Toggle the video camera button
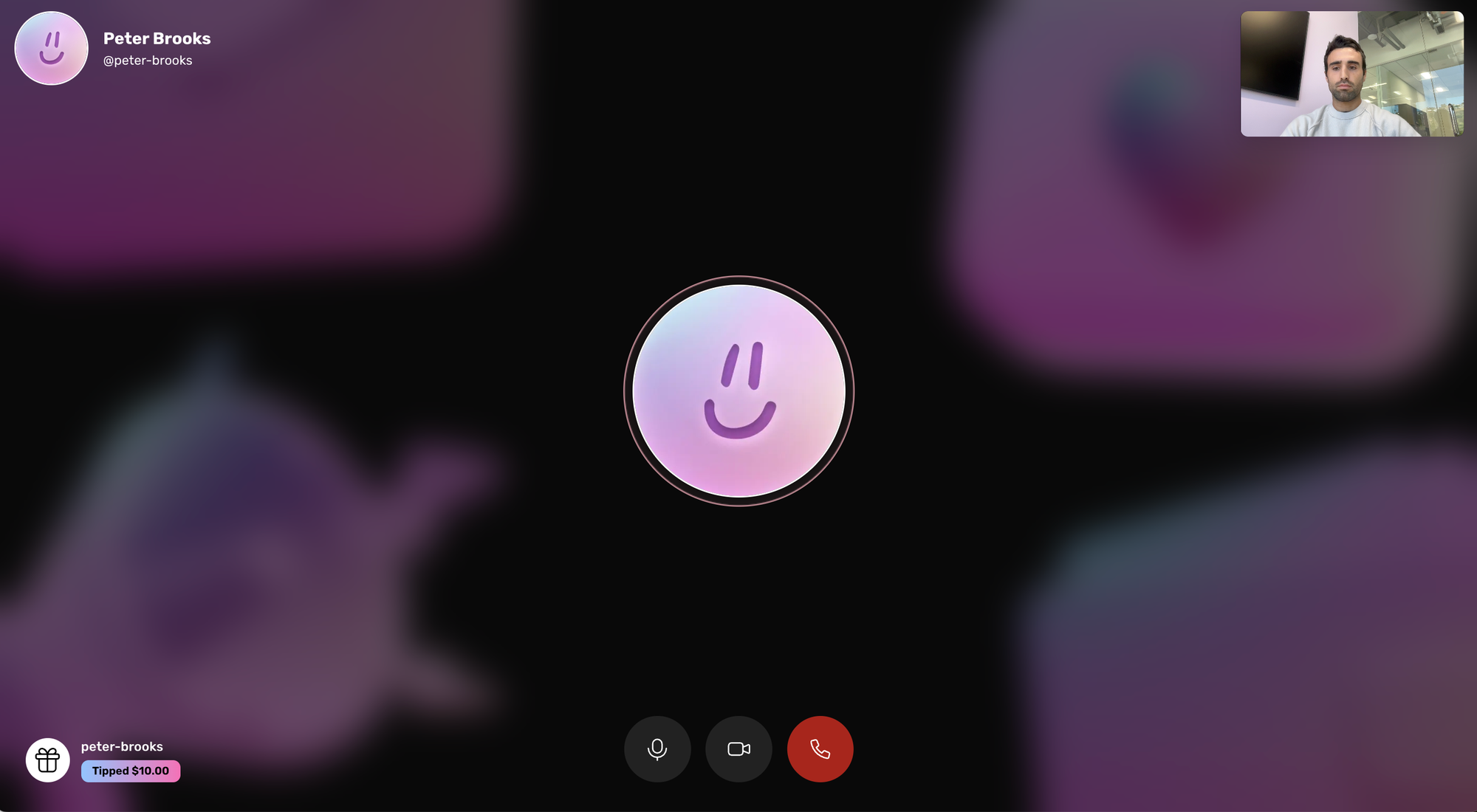This screenshot has height=812, width=1477. point(738,749)
